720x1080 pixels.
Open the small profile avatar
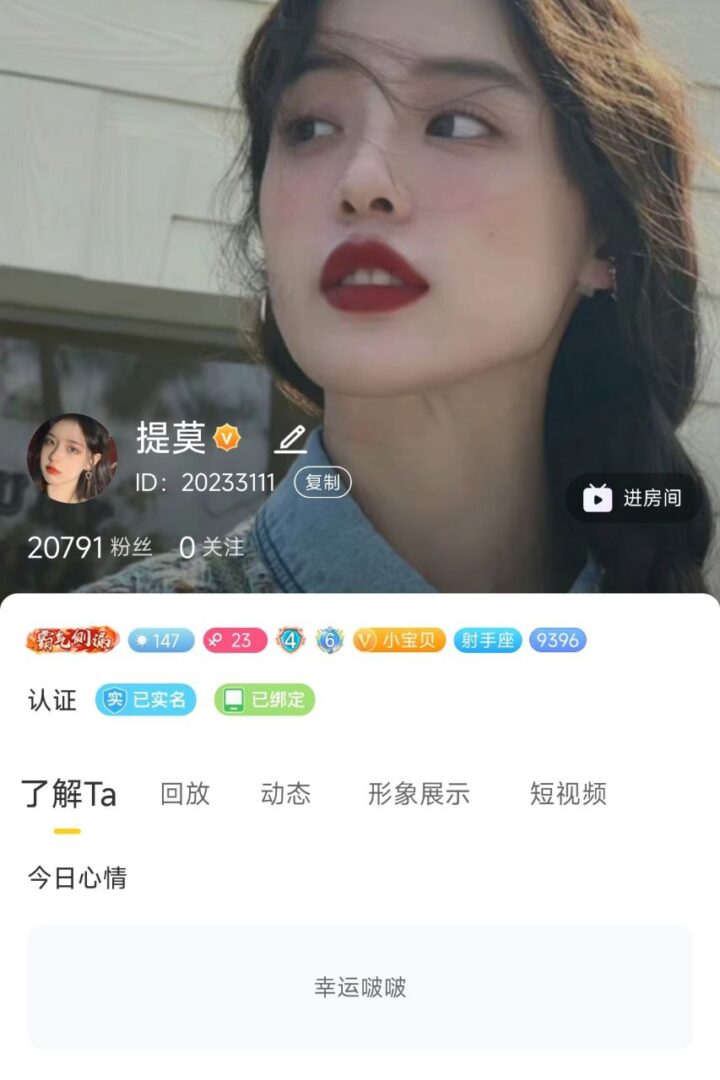(x=72, y=458)
